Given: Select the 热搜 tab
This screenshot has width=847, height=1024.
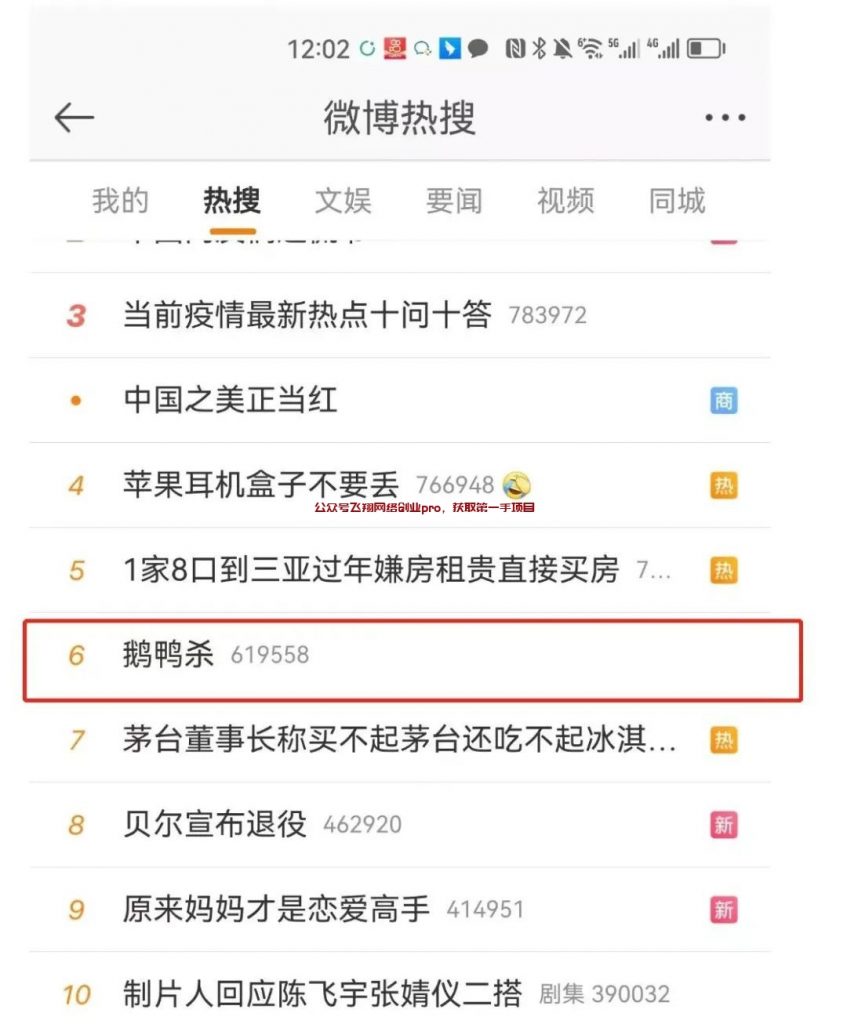Looking at the screenshot, I should [x=231, y=201].
